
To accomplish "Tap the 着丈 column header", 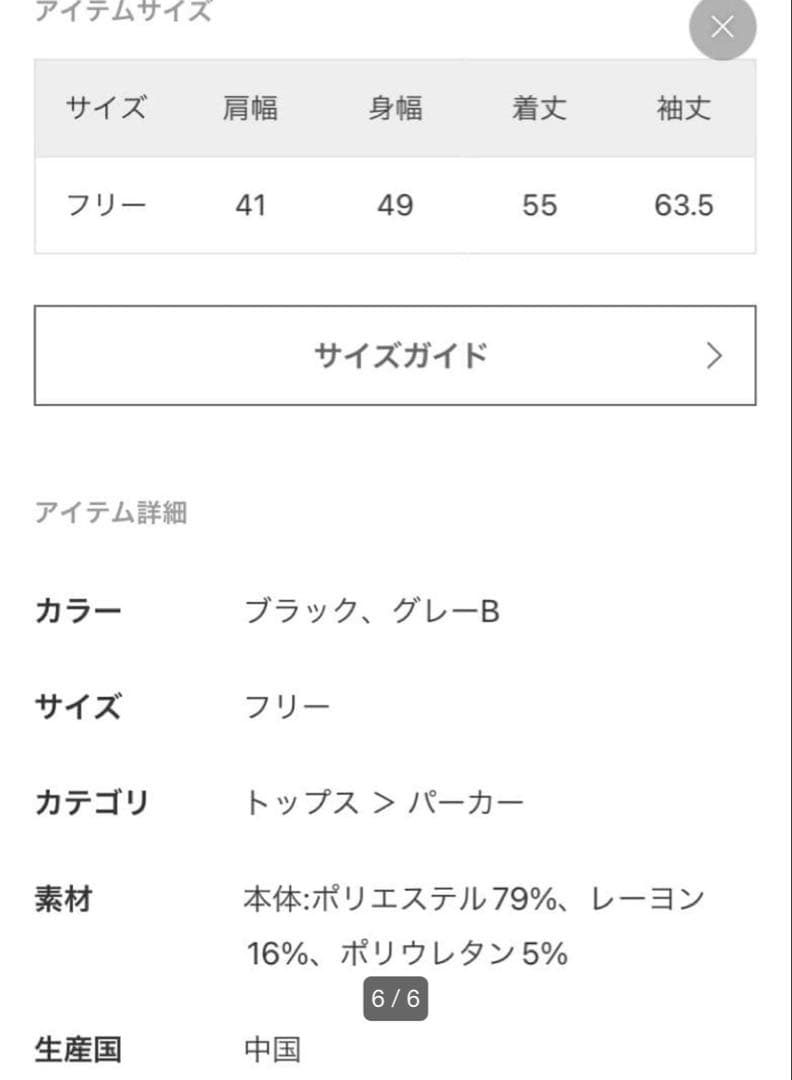I will 538,109.
